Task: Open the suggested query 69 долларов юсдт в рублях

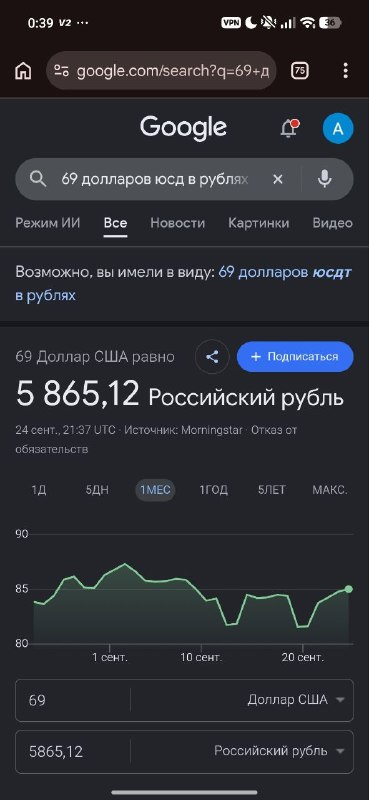Action: click(183, 284)
